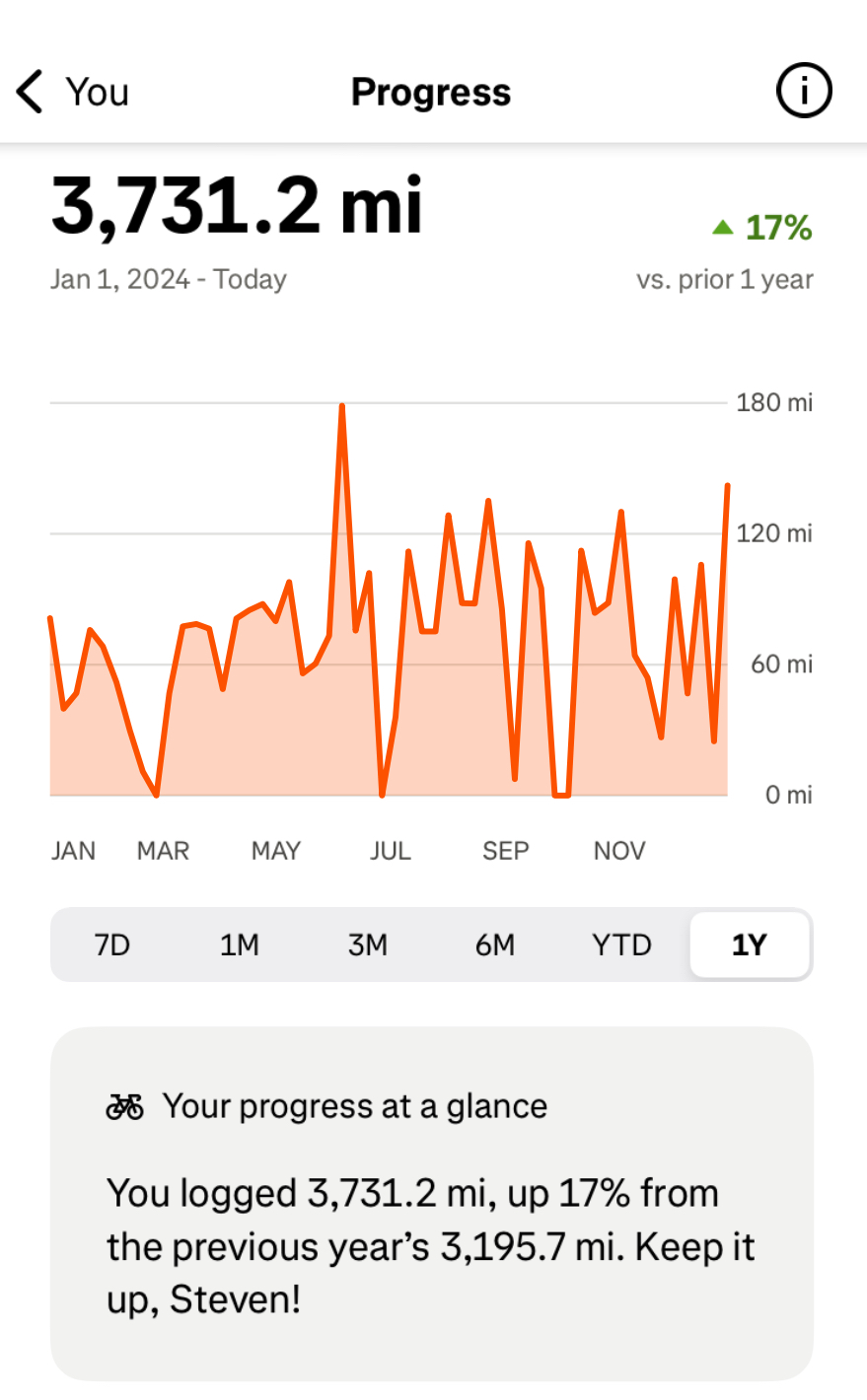Open the info icon in the header

[804, 92]
